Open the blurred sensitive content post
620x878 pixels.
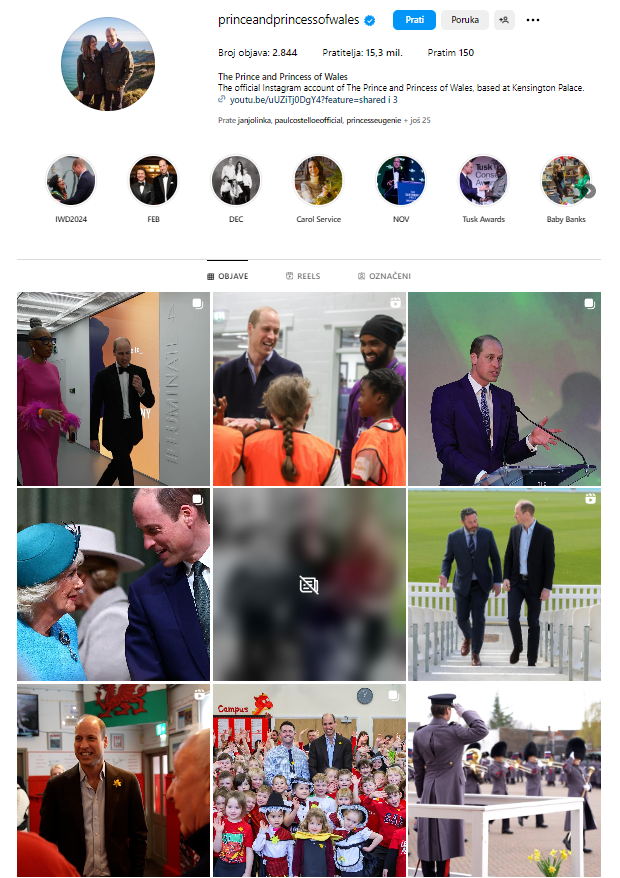(x=309, y=585)
